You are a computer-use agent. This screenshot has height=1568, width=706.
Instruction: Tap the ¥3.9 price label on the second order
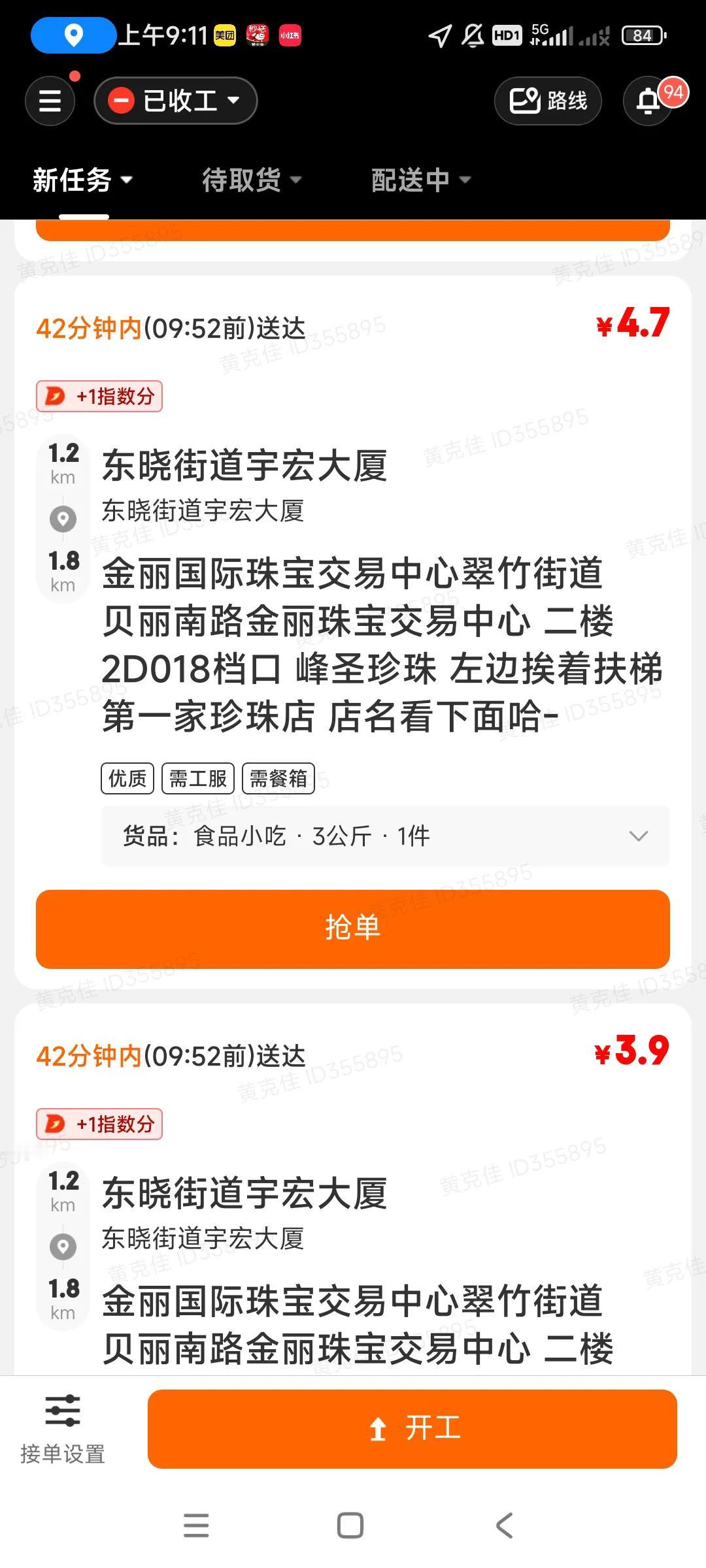point(631,1050)
